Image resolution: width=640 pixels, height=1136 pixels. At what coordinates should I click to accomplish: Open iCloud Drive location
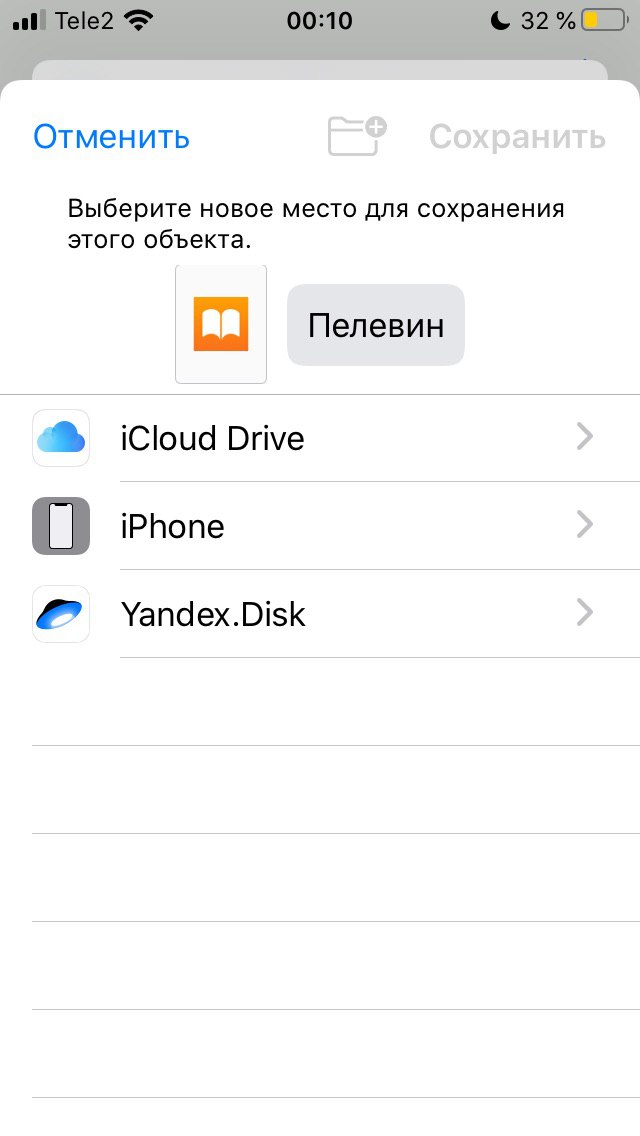[320, 438]
